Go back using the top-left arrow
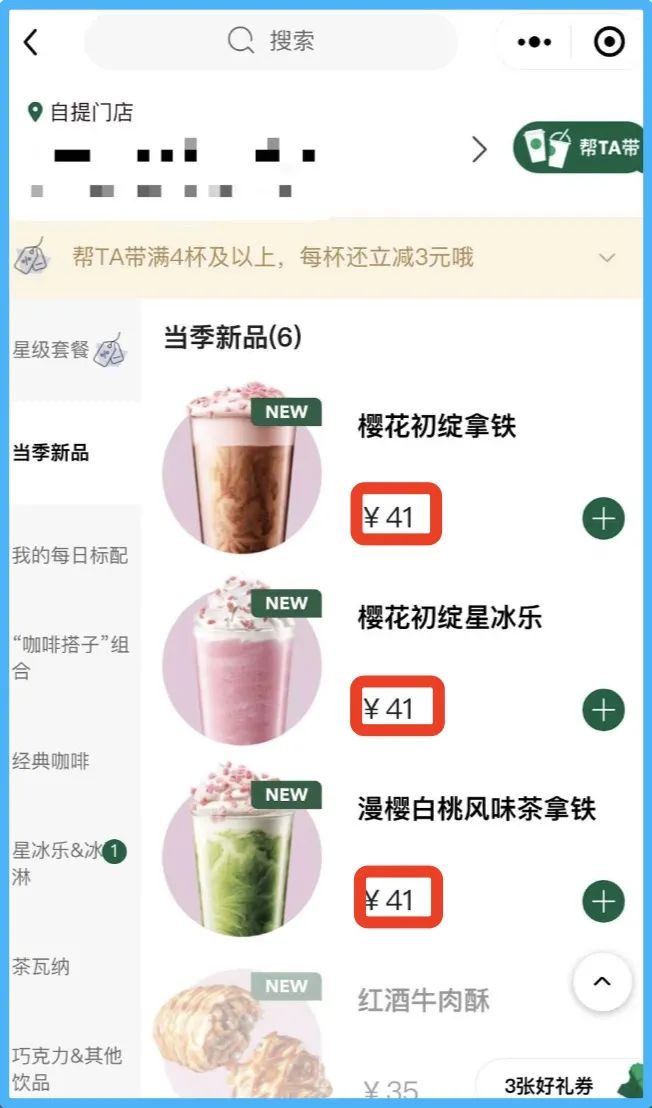This screenshot has height=1108, width=652. click(x=31, y=42)
